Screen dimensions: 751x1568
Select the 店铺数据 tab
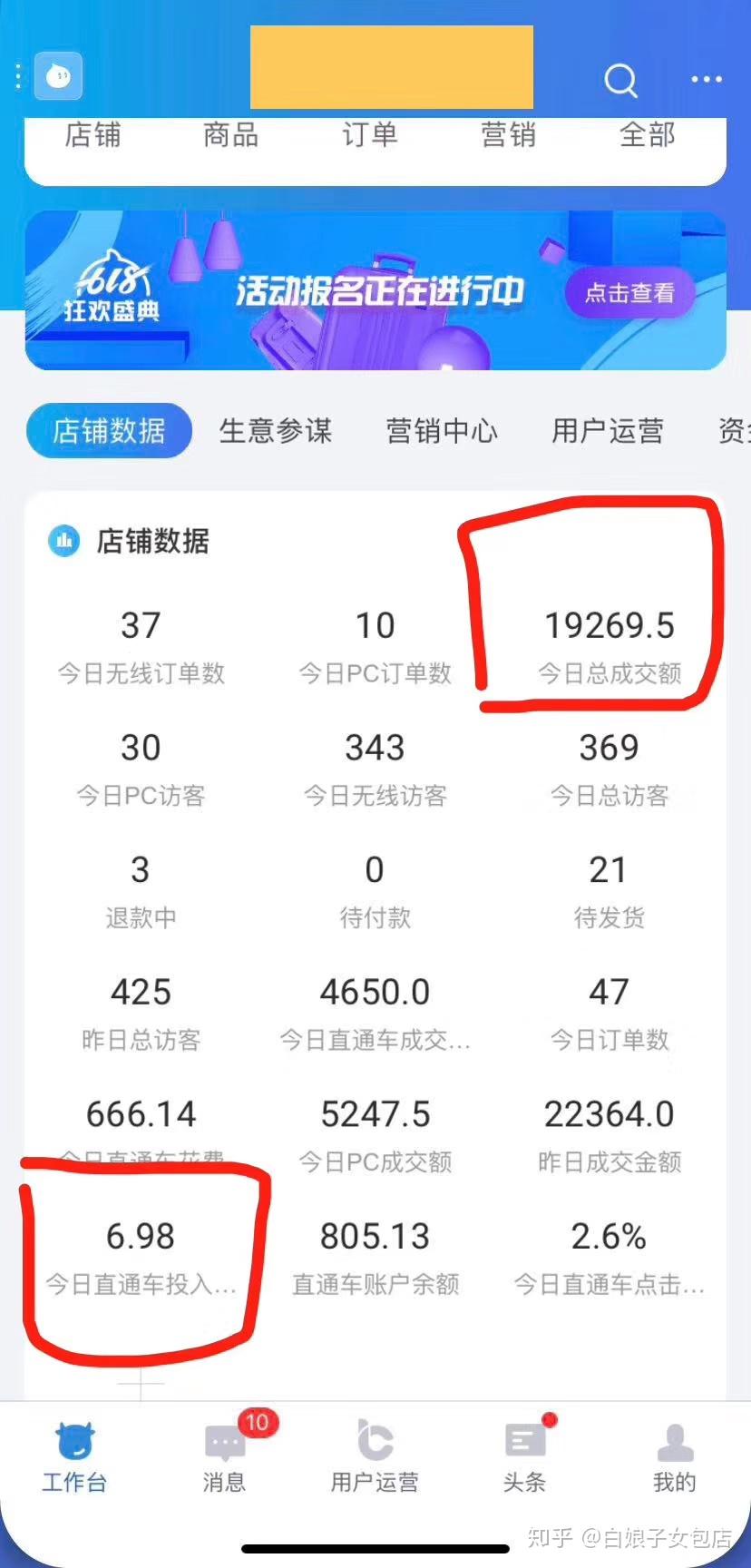tap(109, 431)
